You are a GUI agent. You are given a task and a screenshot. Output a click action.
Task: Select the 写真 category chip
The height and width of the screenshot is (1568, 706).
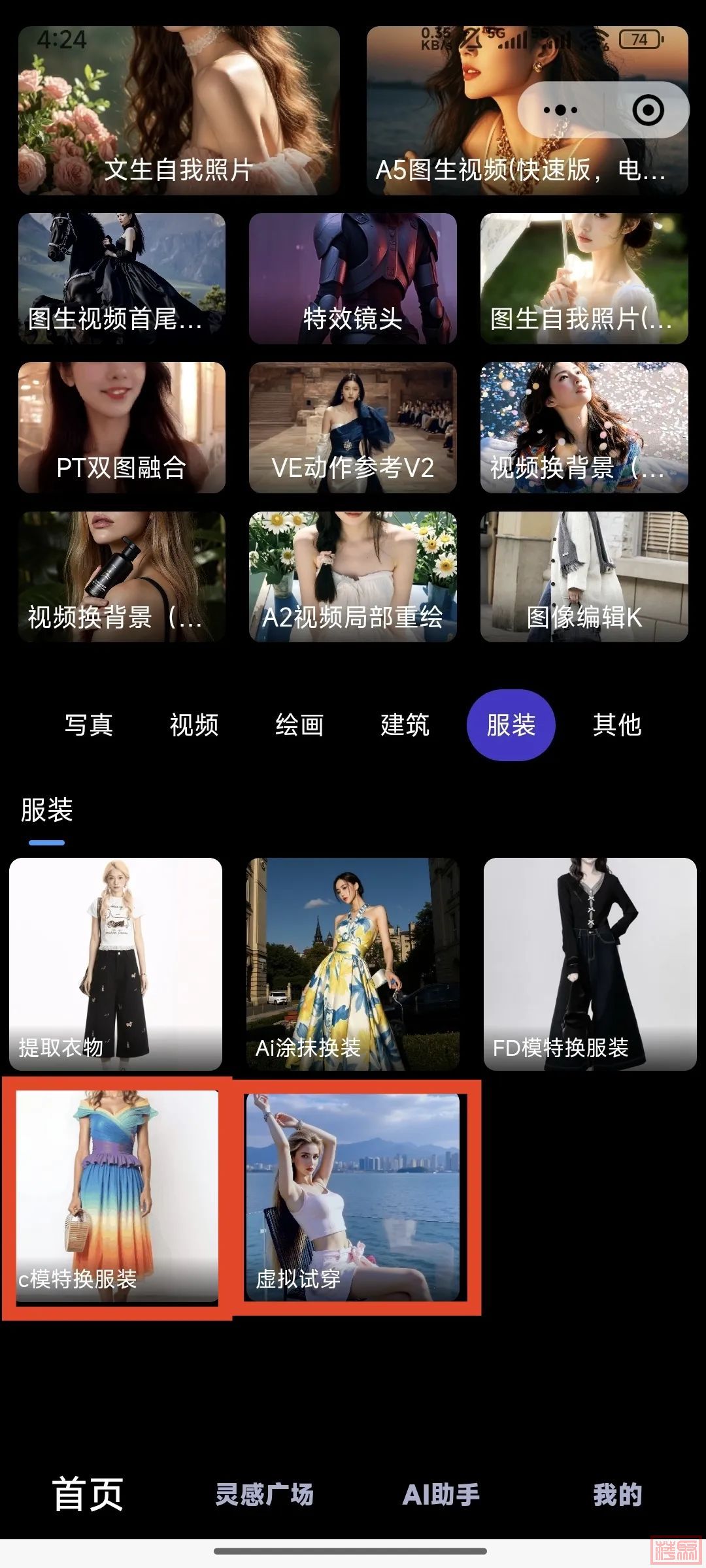[89, 725]
